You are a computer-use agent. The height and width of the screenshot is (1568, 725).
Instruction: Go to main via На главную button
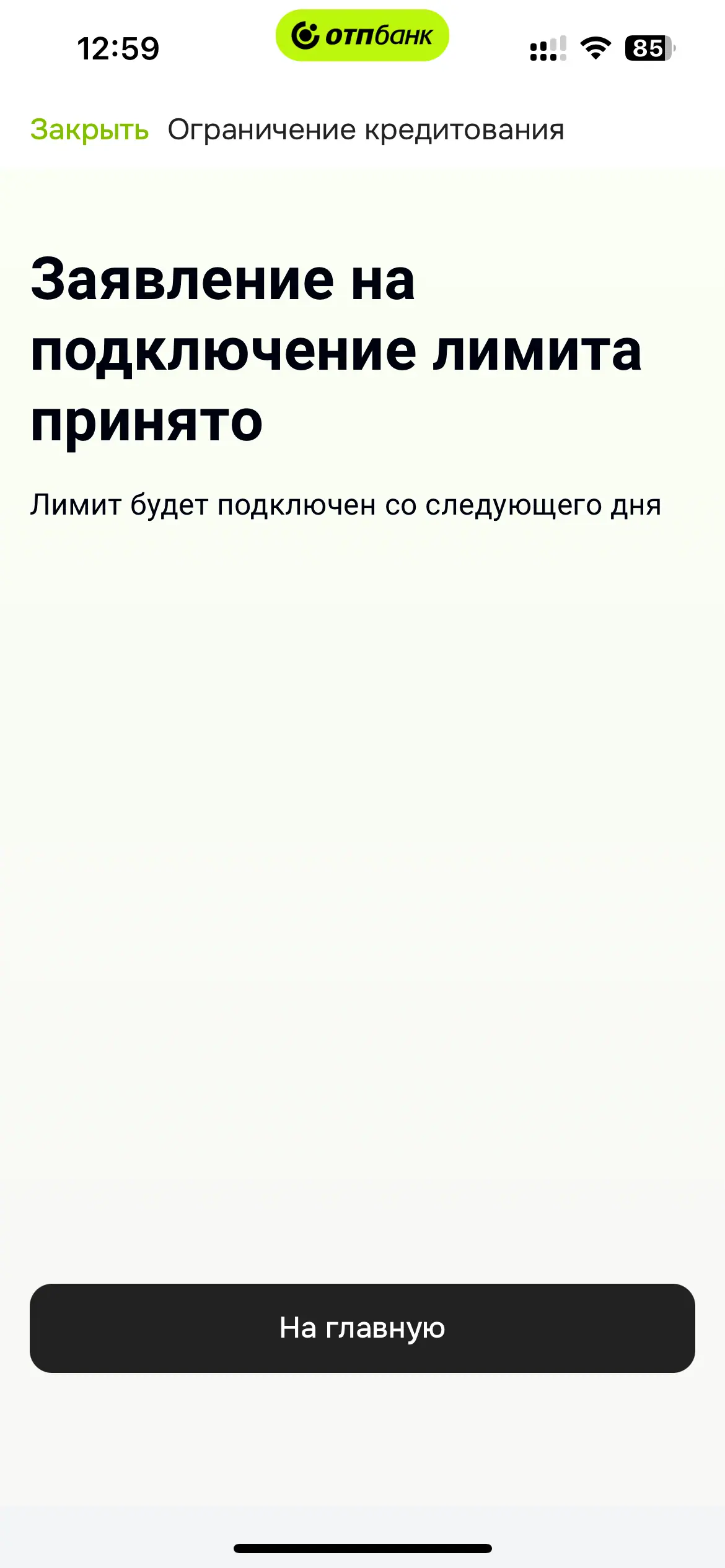click(x=362, y=1328)
